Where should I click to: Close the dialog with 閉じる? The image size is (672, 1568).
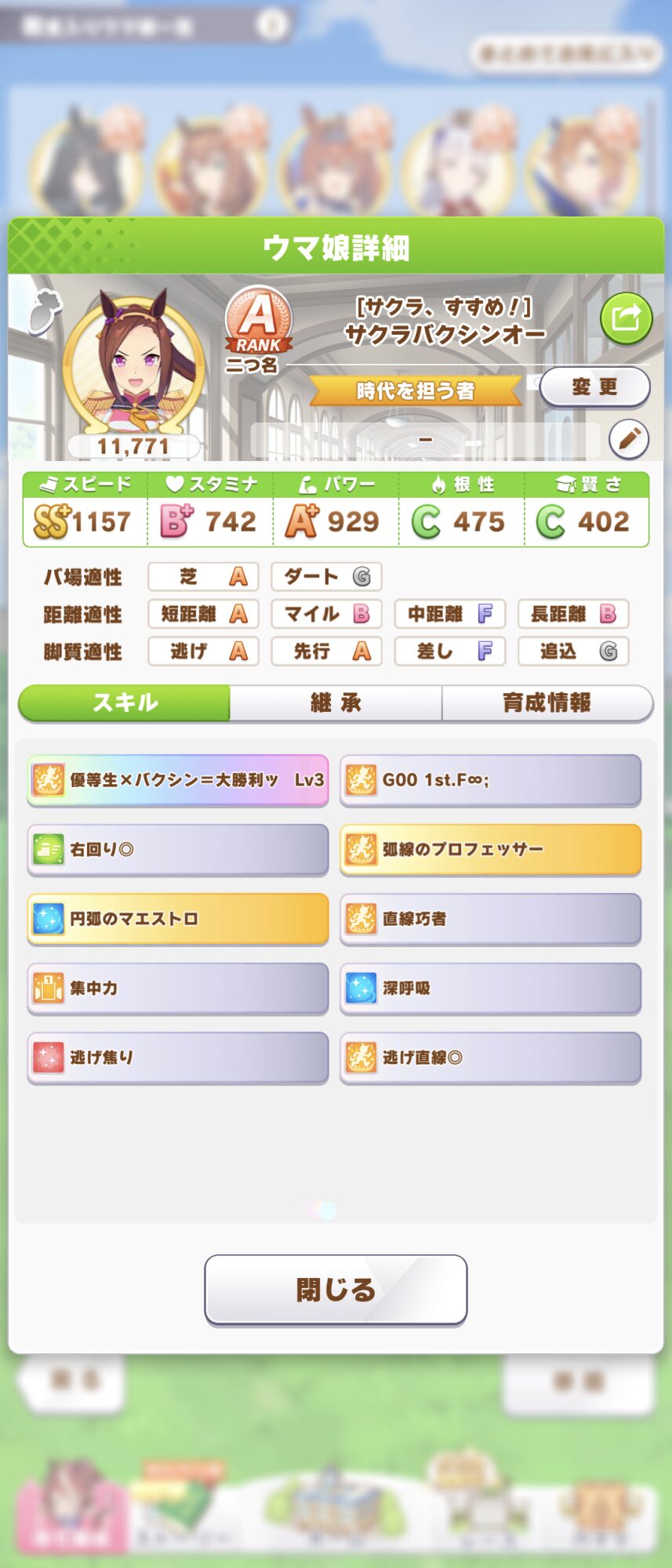pyautogui.click(x=336, y=1290)
